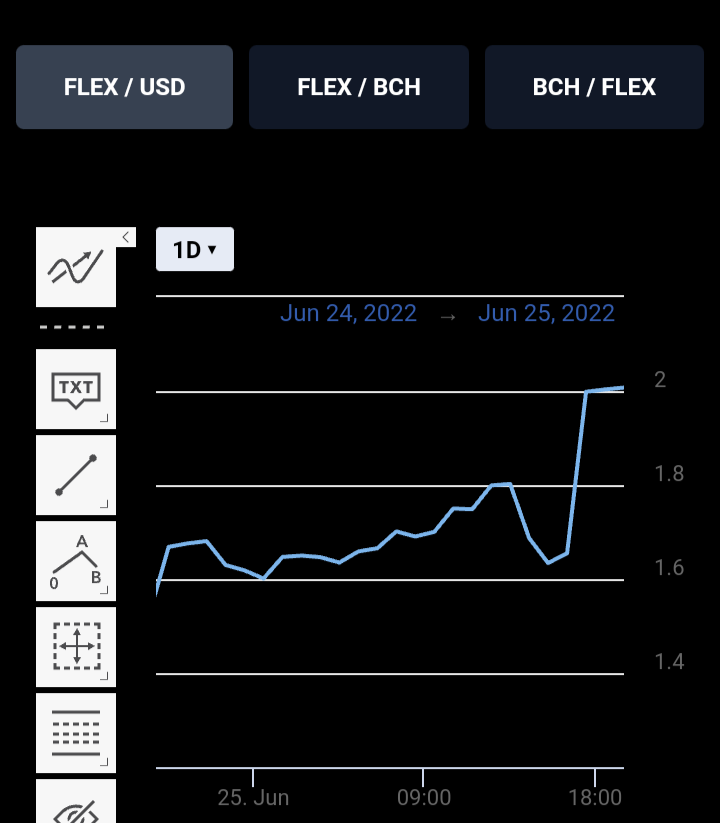Select the FLEX / USD pair
Viewport: 720px width, 823px height.
pos(124,87)
